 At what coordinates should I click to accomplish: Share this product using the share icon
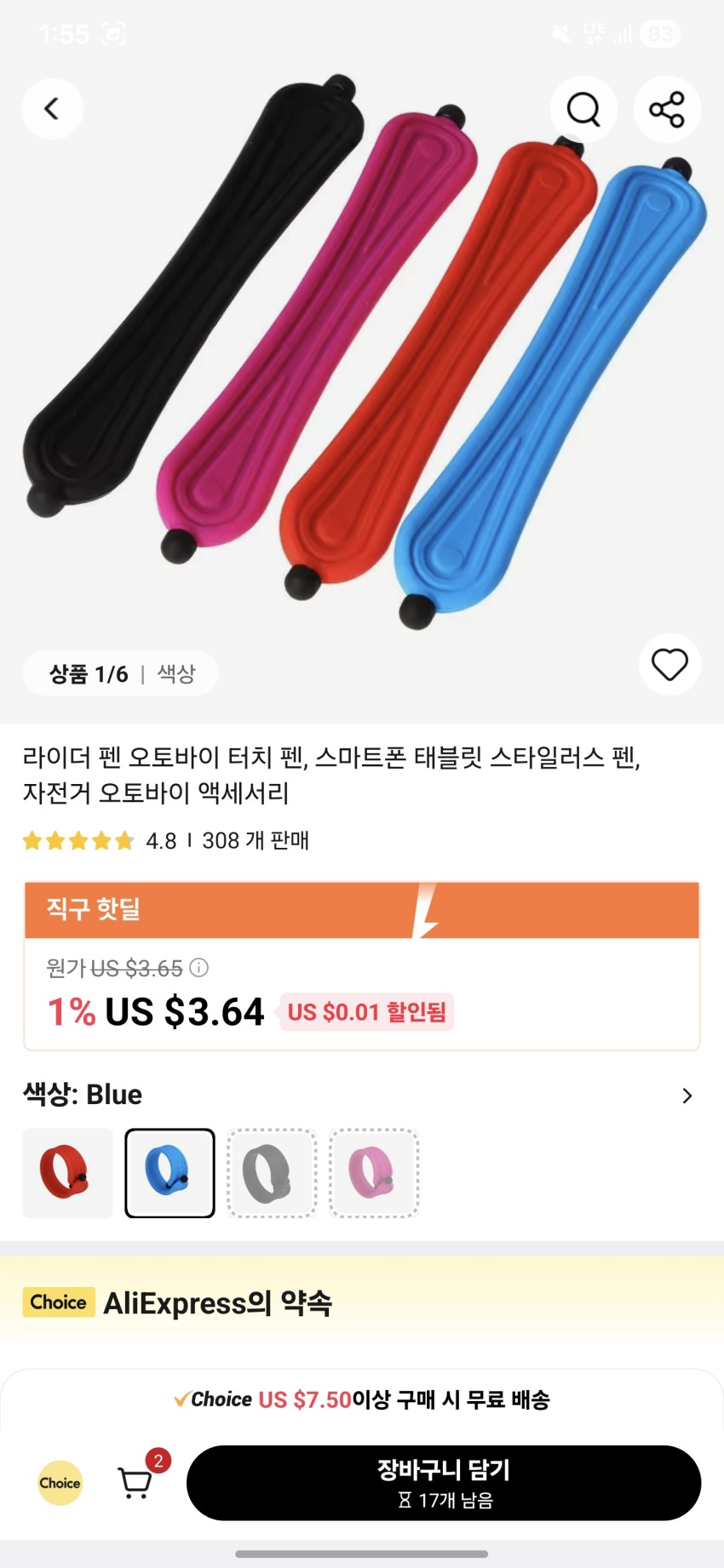[x=667, y=109]
